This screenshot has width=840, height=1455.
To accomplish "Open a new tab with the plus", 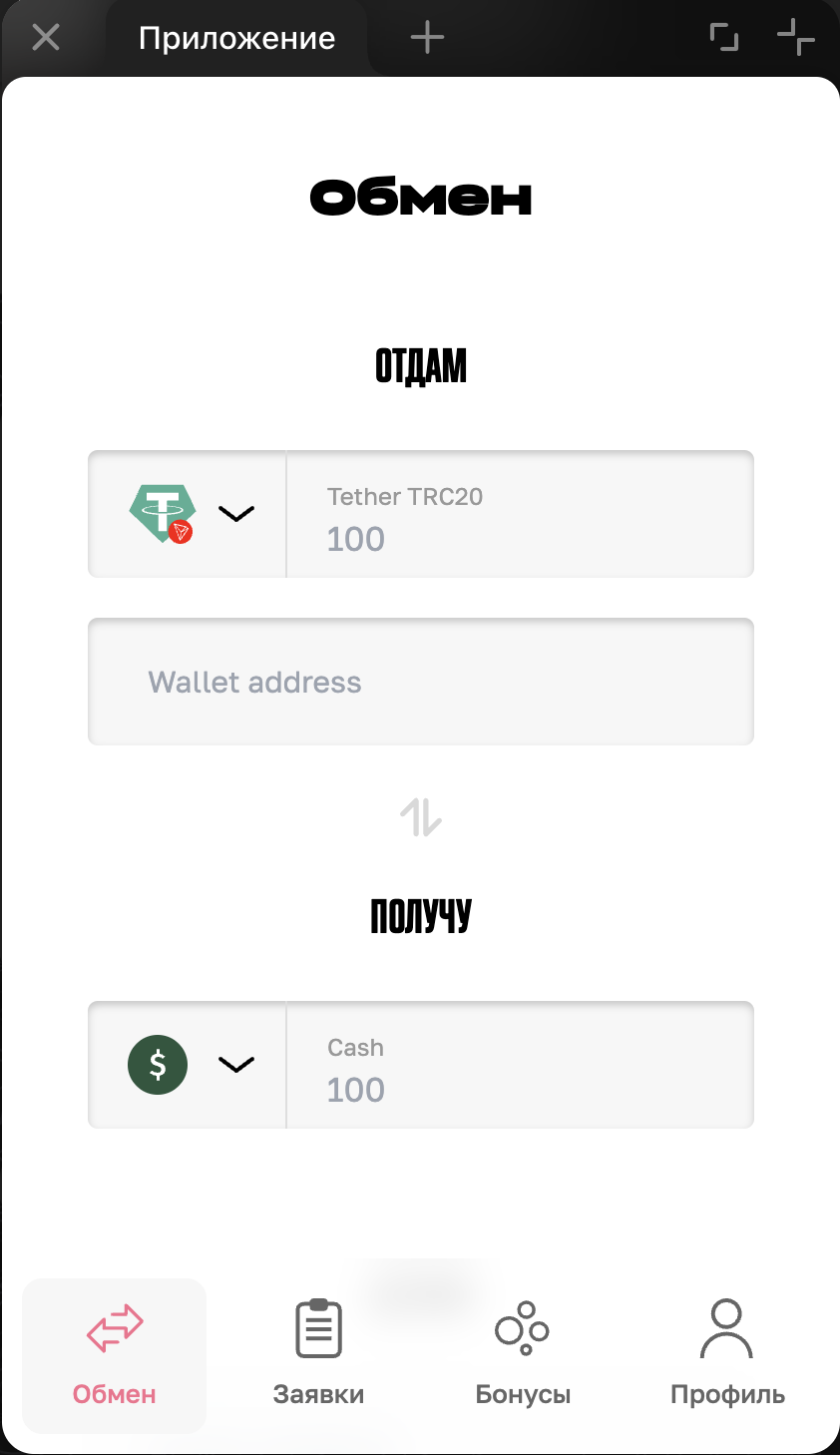I will (x=427, y=38).
